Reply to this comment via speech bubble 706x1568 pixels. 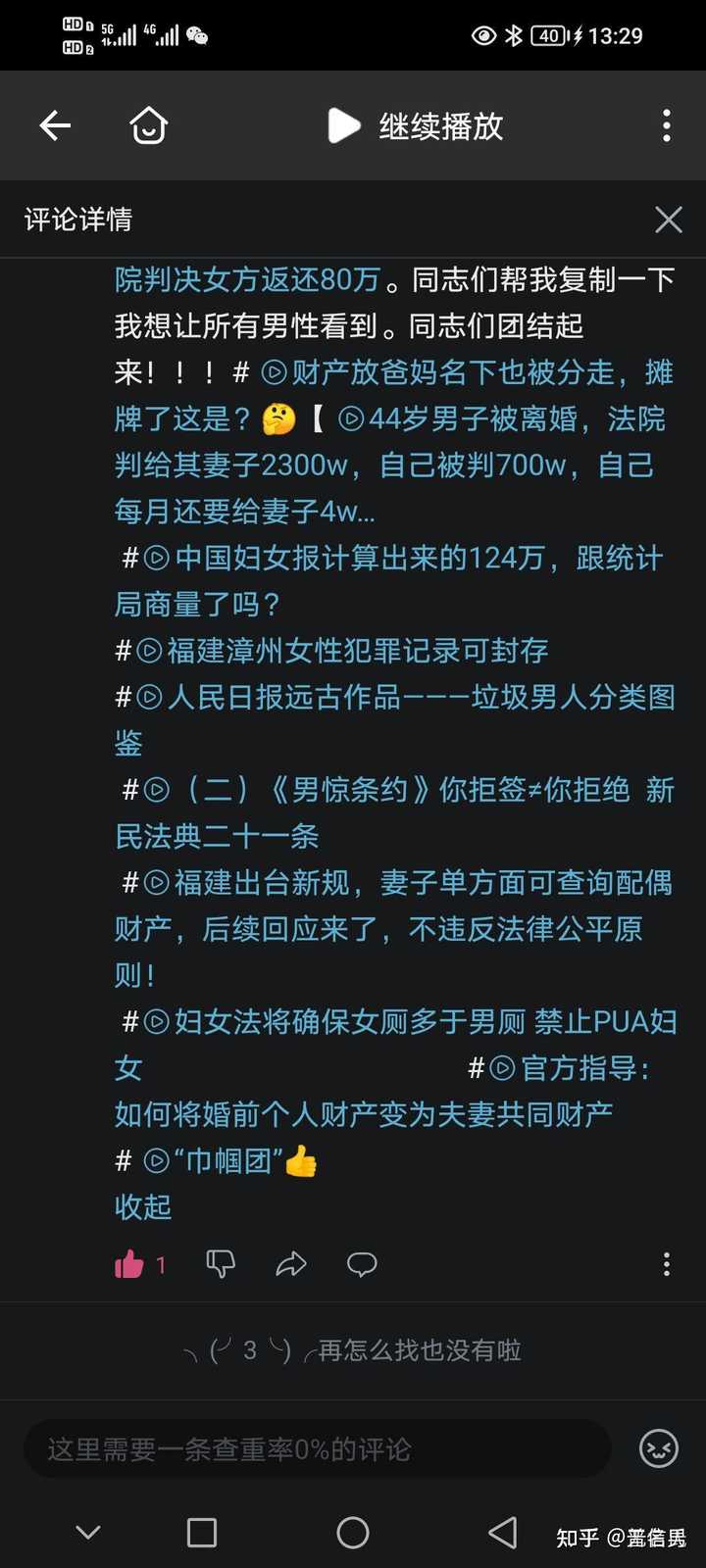coord(362,1264)
